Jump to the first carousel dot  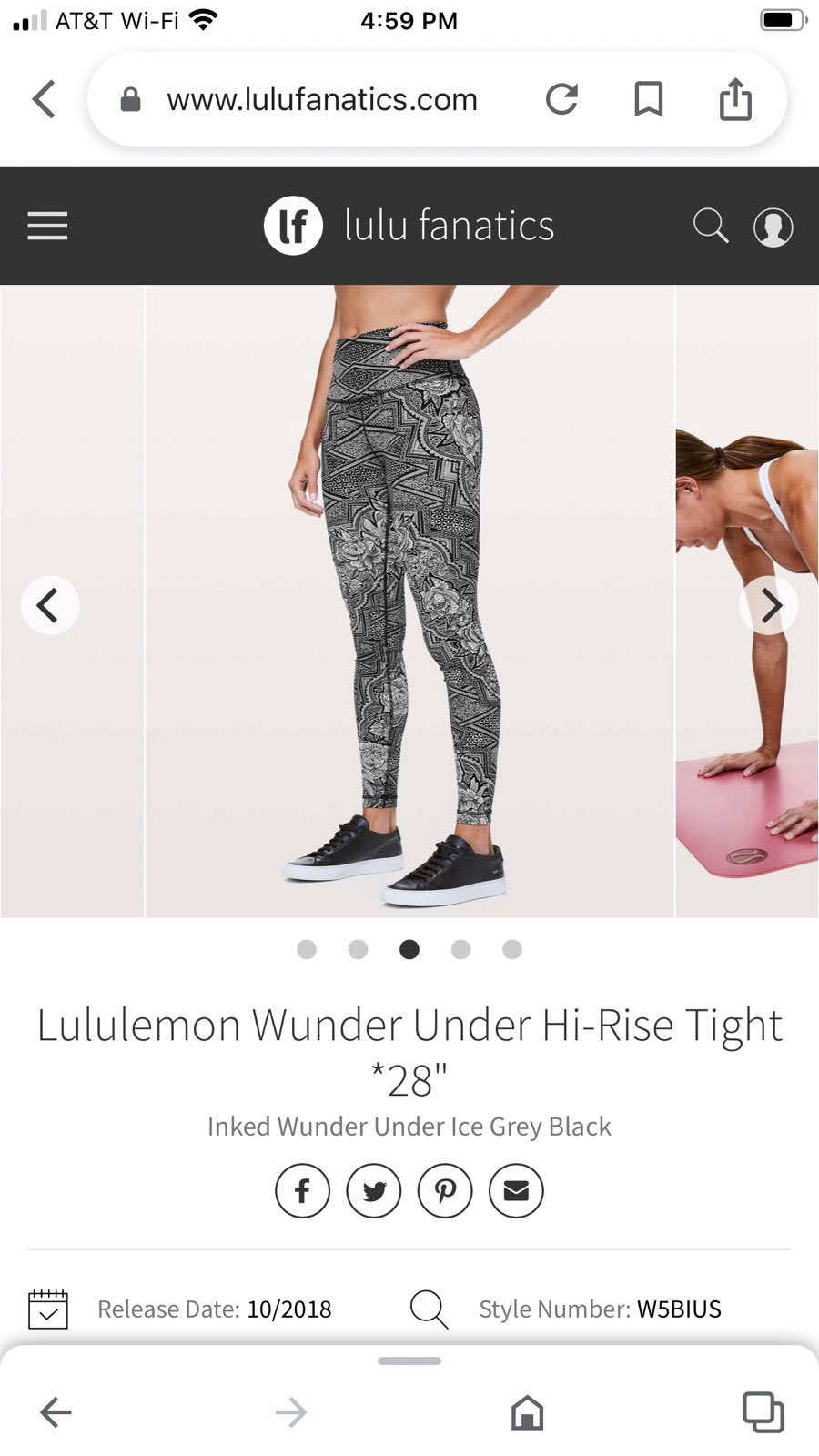pos(307,949)
